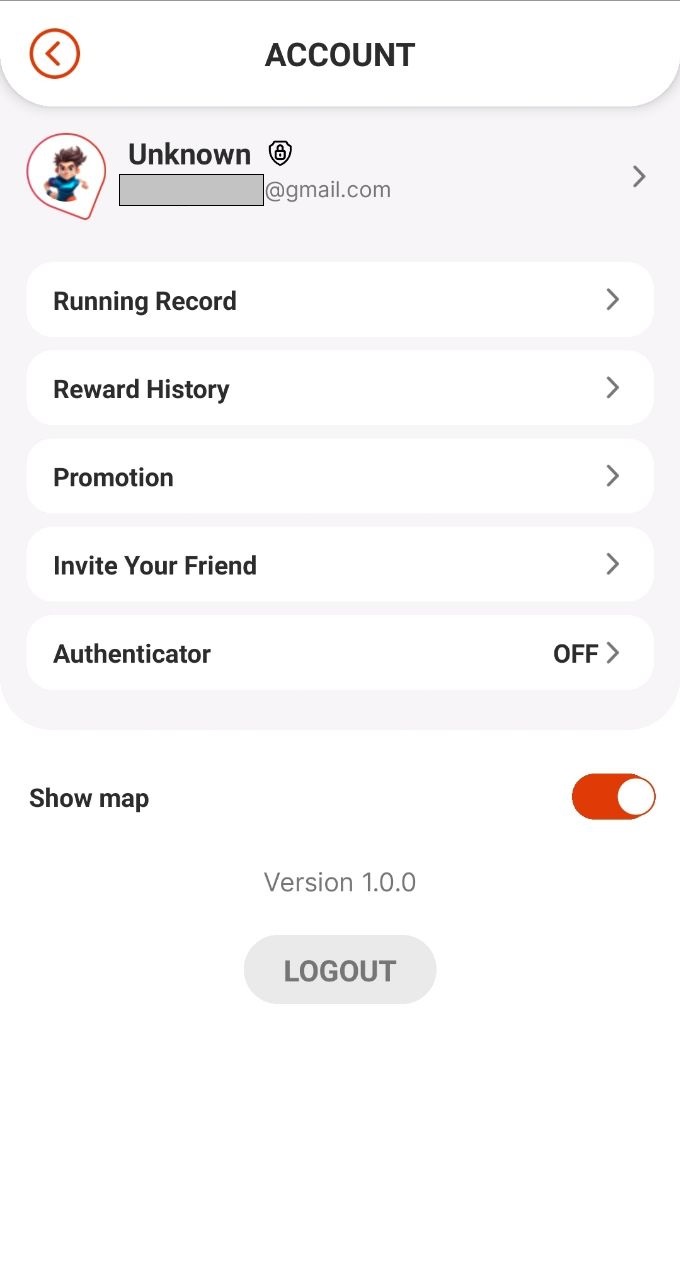This screenshot has width=680, height=1280.
Task: Select Invite Your Friend
Action: [x=340, y=564]
